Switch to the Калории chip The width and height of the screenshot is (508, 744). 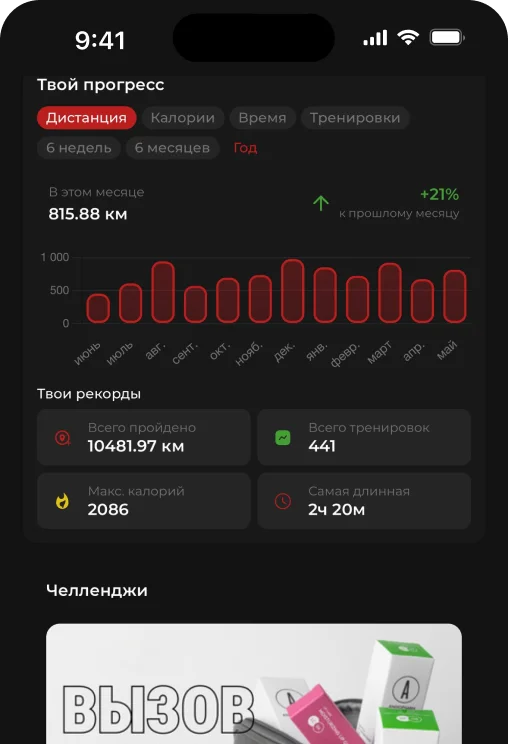[183, 118]
